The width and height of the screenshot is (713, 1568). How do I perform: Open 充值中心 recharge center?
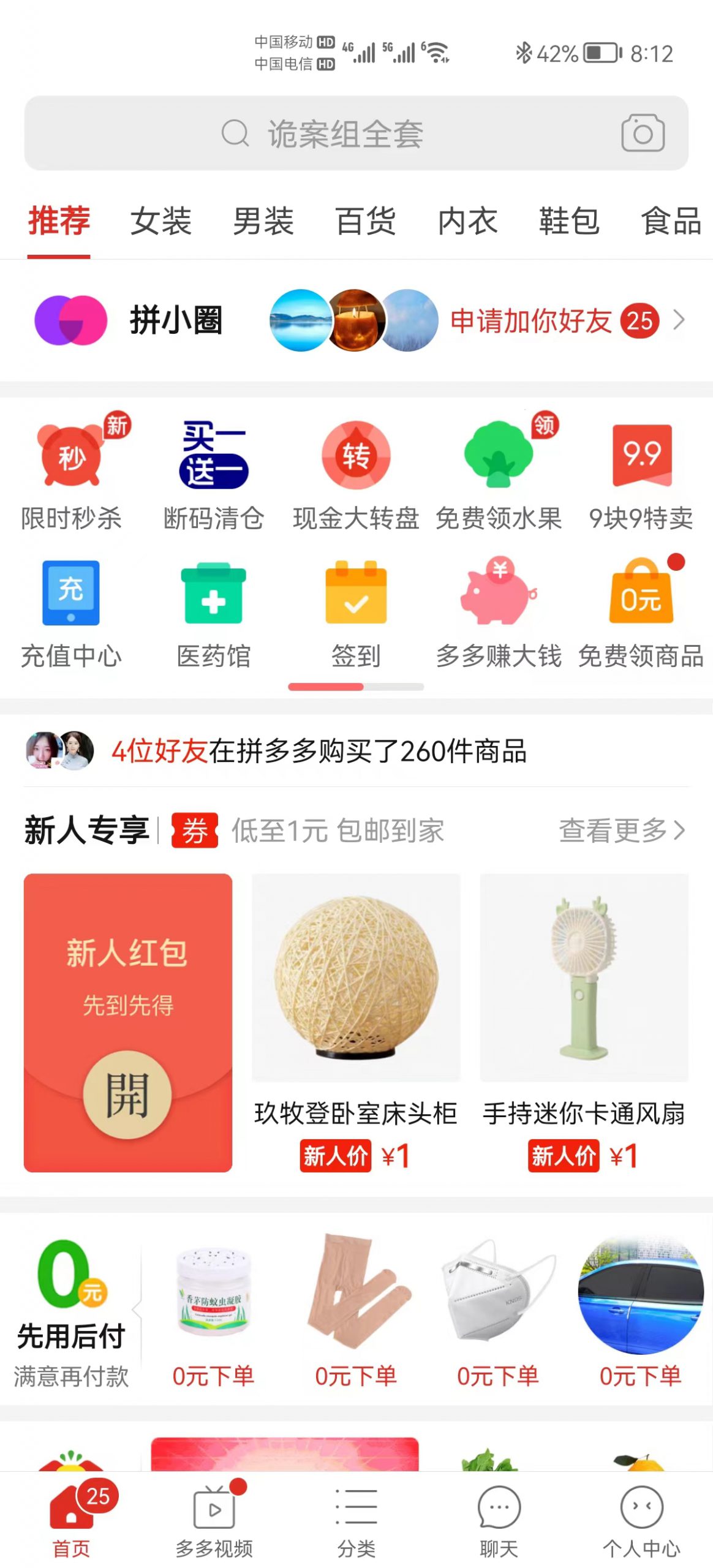pos(71,614)
